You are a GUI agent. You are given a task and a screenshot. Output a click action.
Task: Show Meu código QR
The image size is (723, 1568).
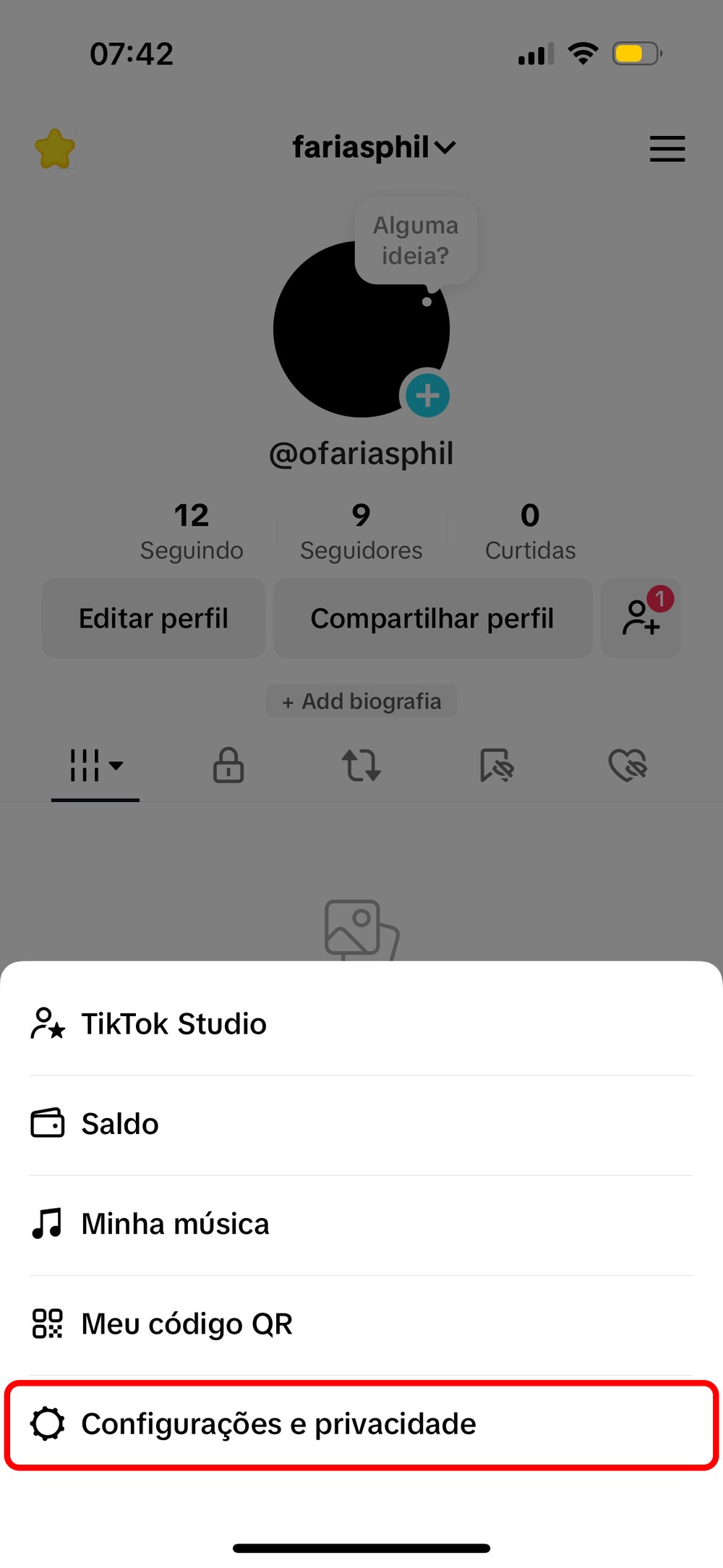[187, 1324]
